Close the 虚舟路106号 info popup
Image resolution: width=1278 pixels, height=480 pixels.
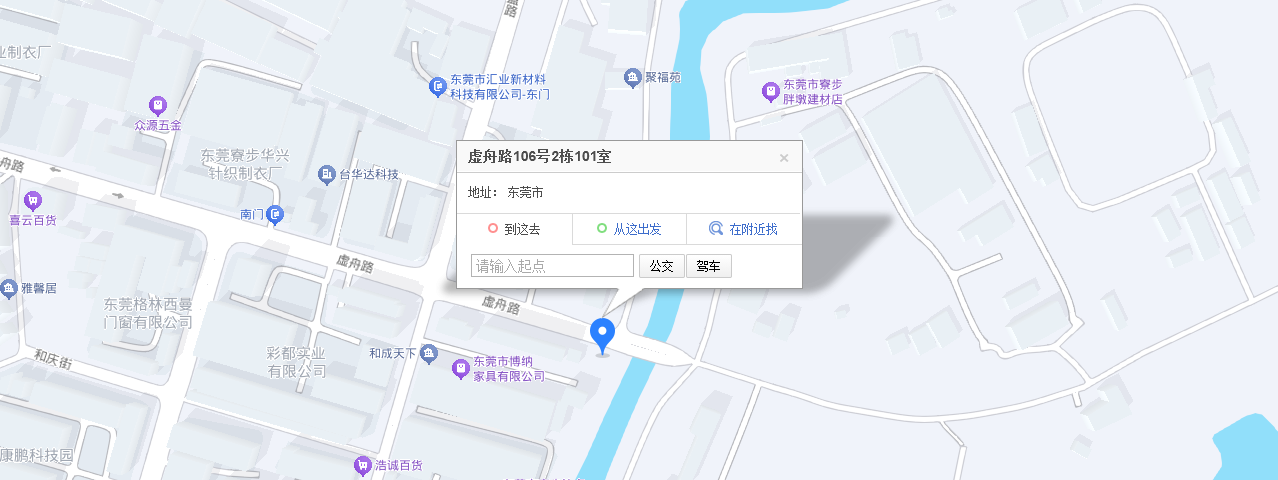coord(784,158)
